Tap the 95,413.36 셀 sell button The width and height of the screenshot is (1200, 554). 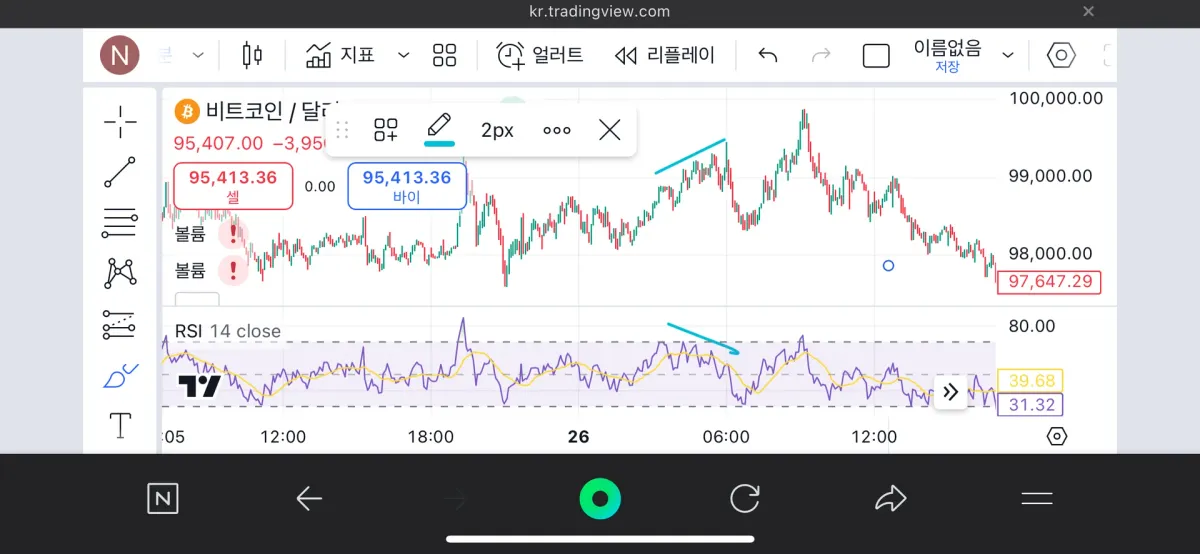[x=233, y=186]
